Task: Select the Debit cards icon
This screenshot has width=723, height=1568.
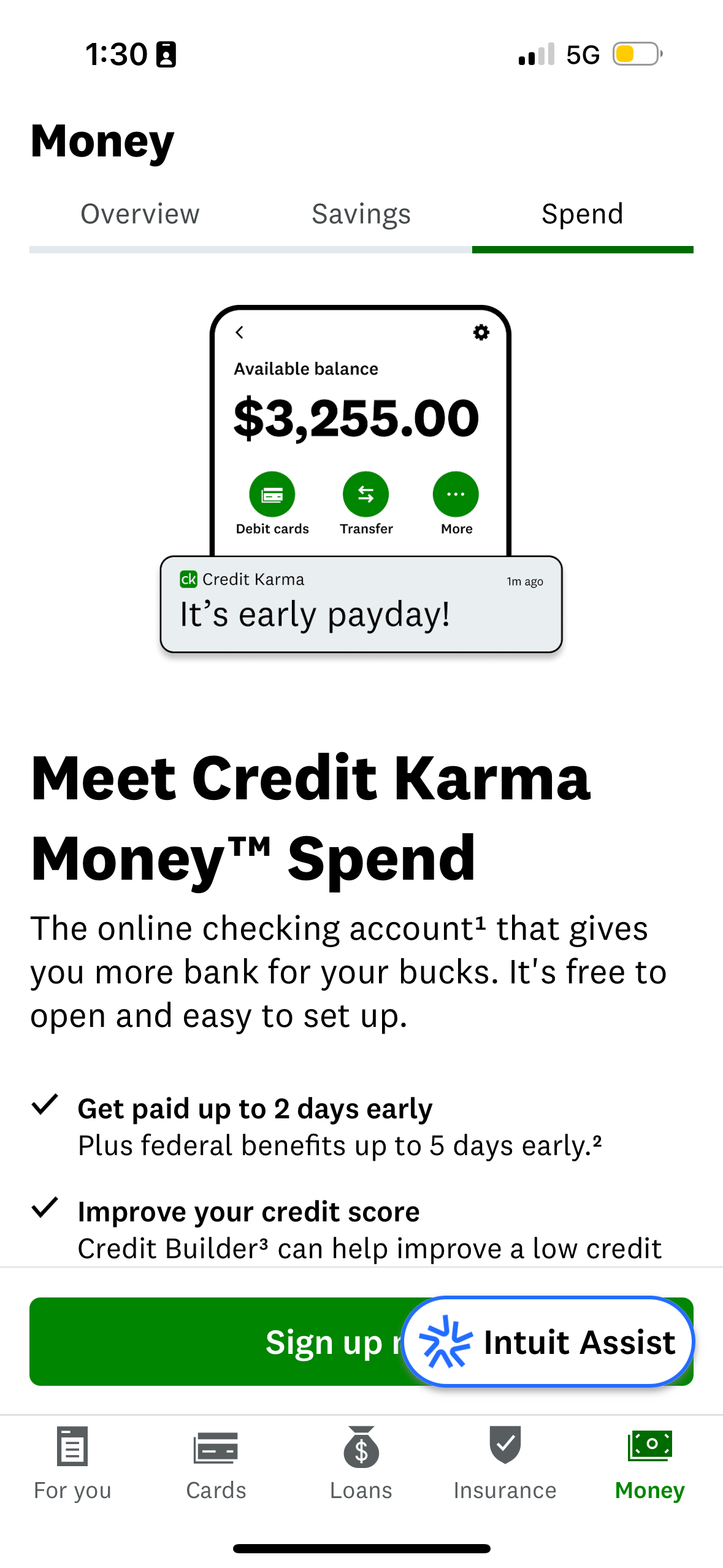Action: coord(272,493)
